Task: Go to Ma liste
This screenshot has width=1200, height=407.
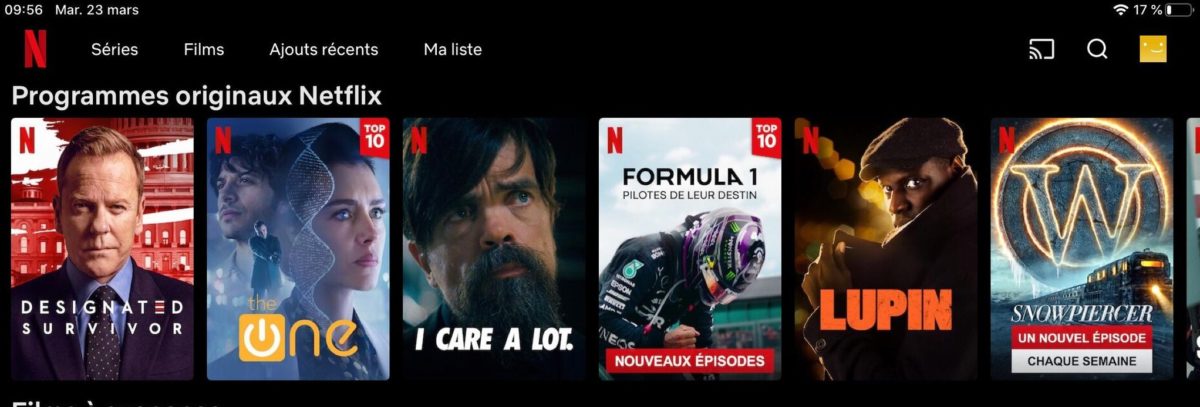Action: 452,49
